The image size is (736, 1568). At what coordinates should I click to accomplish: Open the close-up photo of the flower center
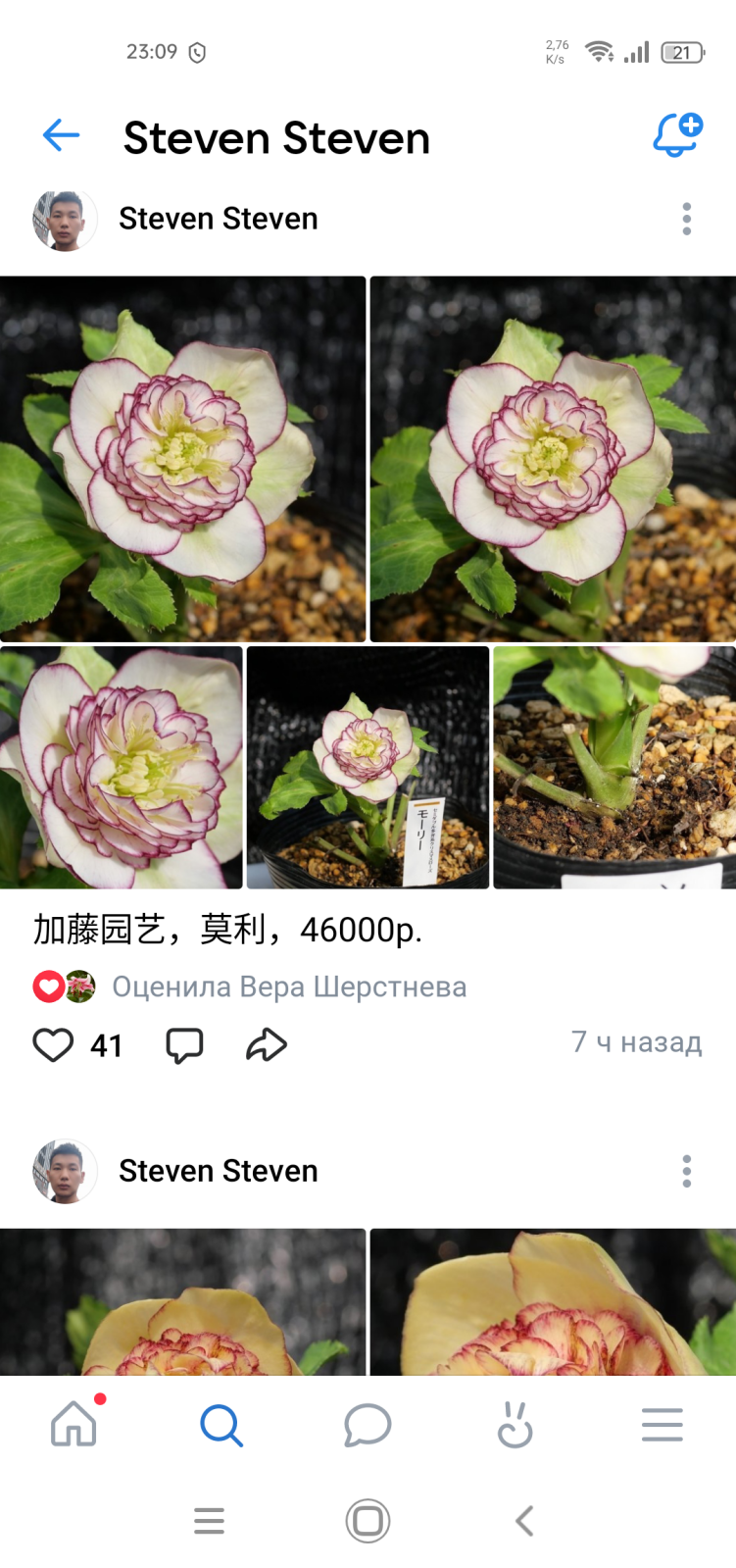(x=121, y=768)
